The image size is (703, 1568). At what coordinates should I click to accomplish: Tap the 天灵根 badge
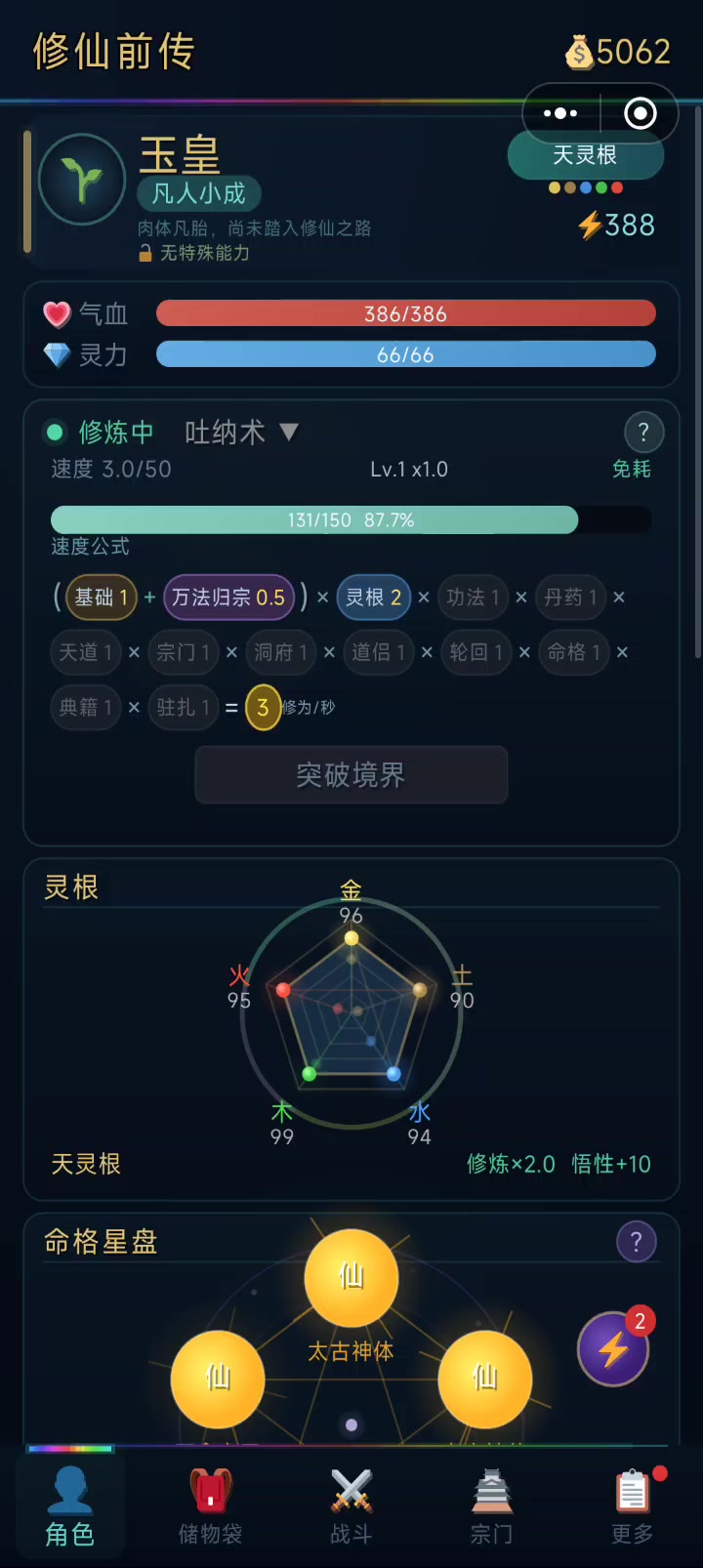click(585, 156)
